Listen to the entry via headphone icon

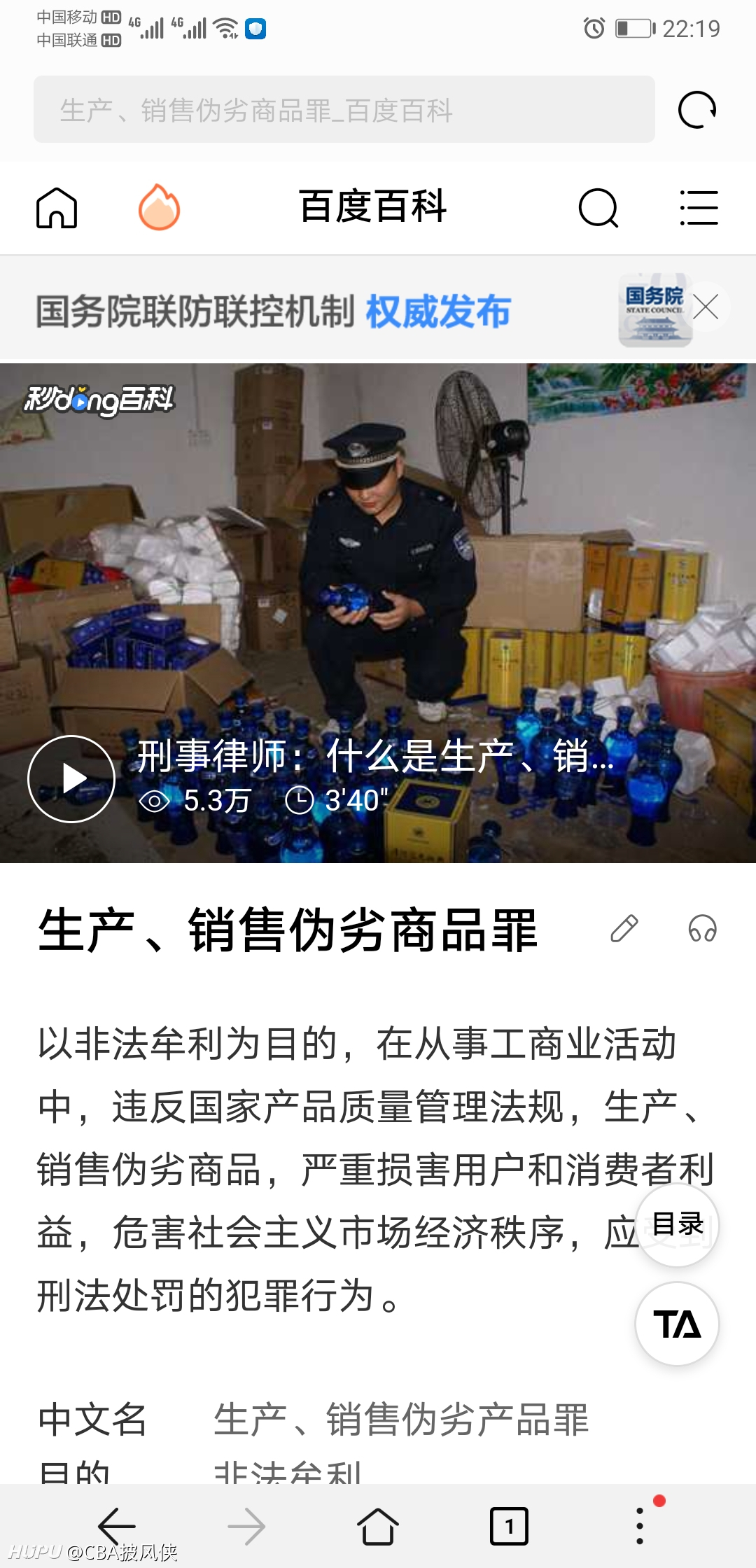click(702, 929)
